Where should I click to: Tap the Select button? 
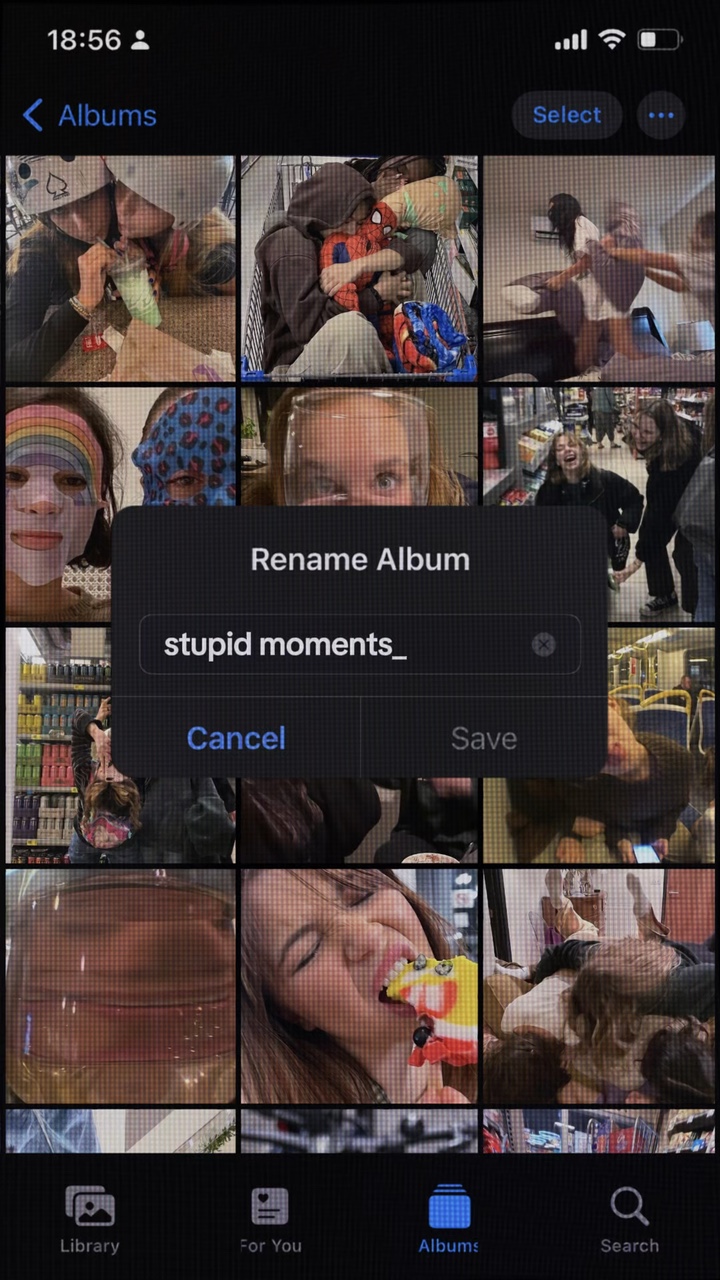tap(567, 115)
